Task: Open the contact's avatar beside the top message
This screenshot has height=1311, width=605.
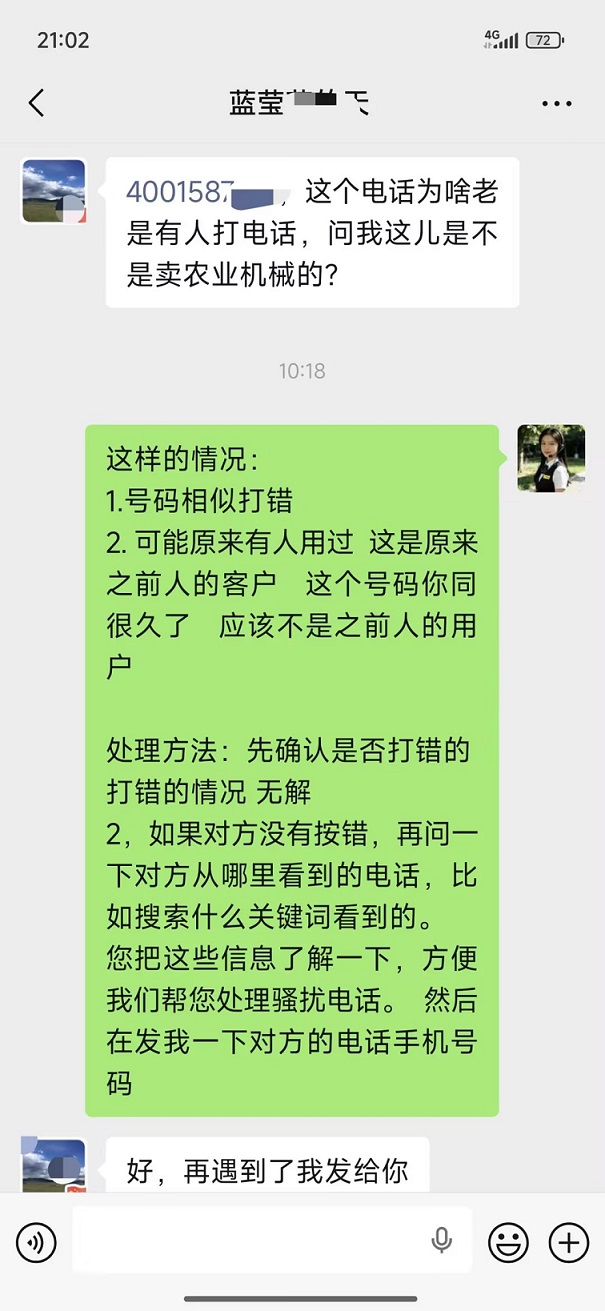Action: (x=54, y=191)
